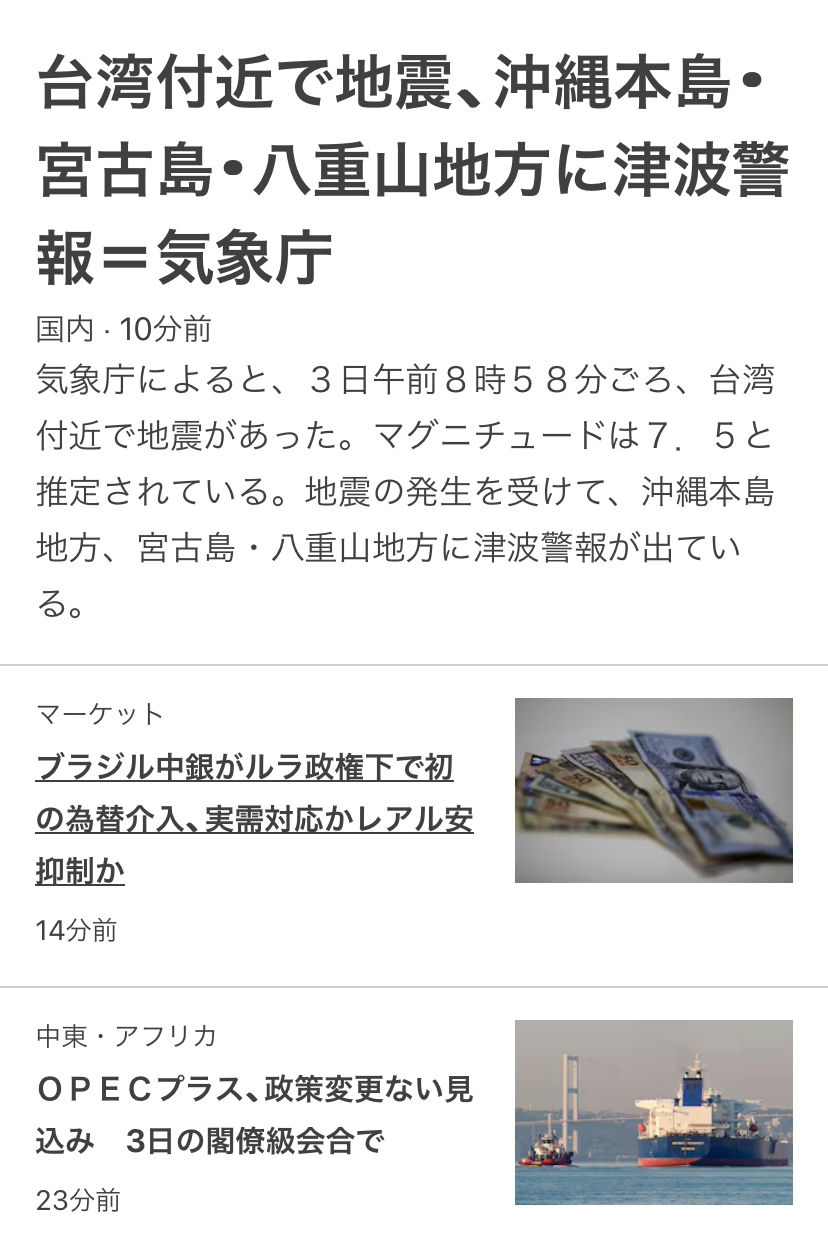Read the ブラジル中銀 為替介入 article
The image size is (828, 1235).
(x=254, y=819)
